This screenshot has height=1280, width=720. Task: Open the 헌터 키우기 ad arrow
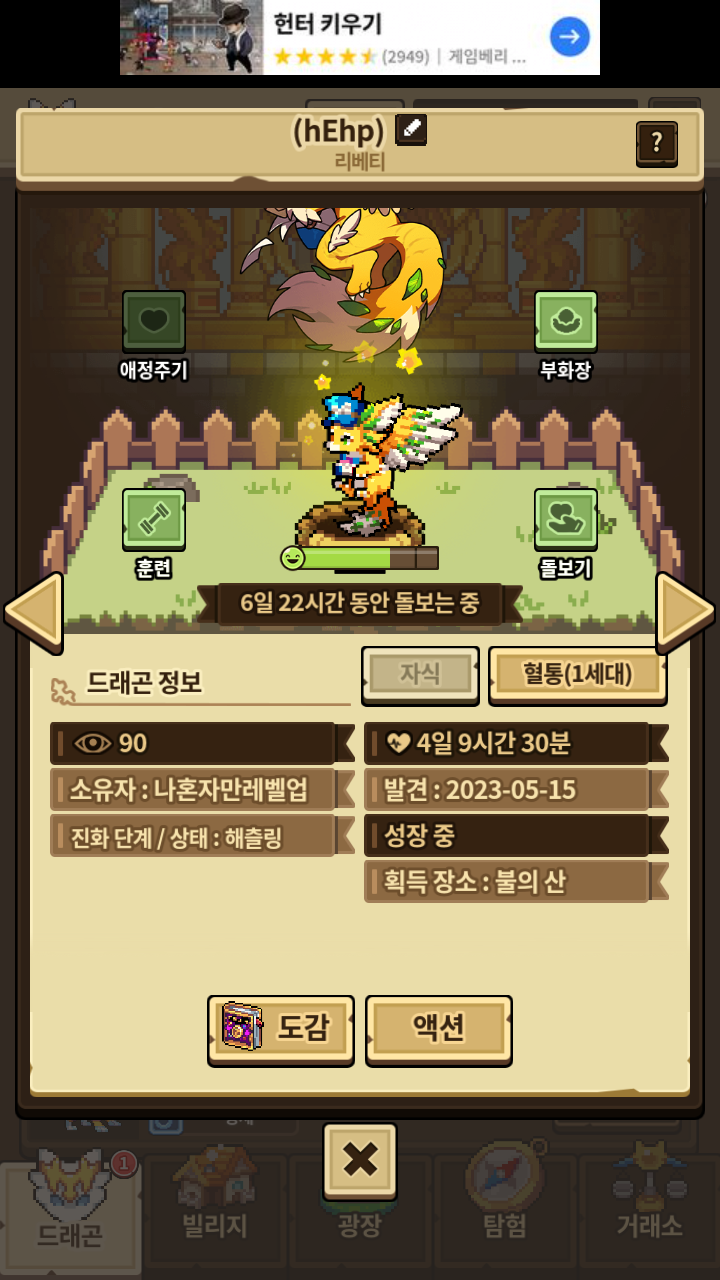click(569, 38)
